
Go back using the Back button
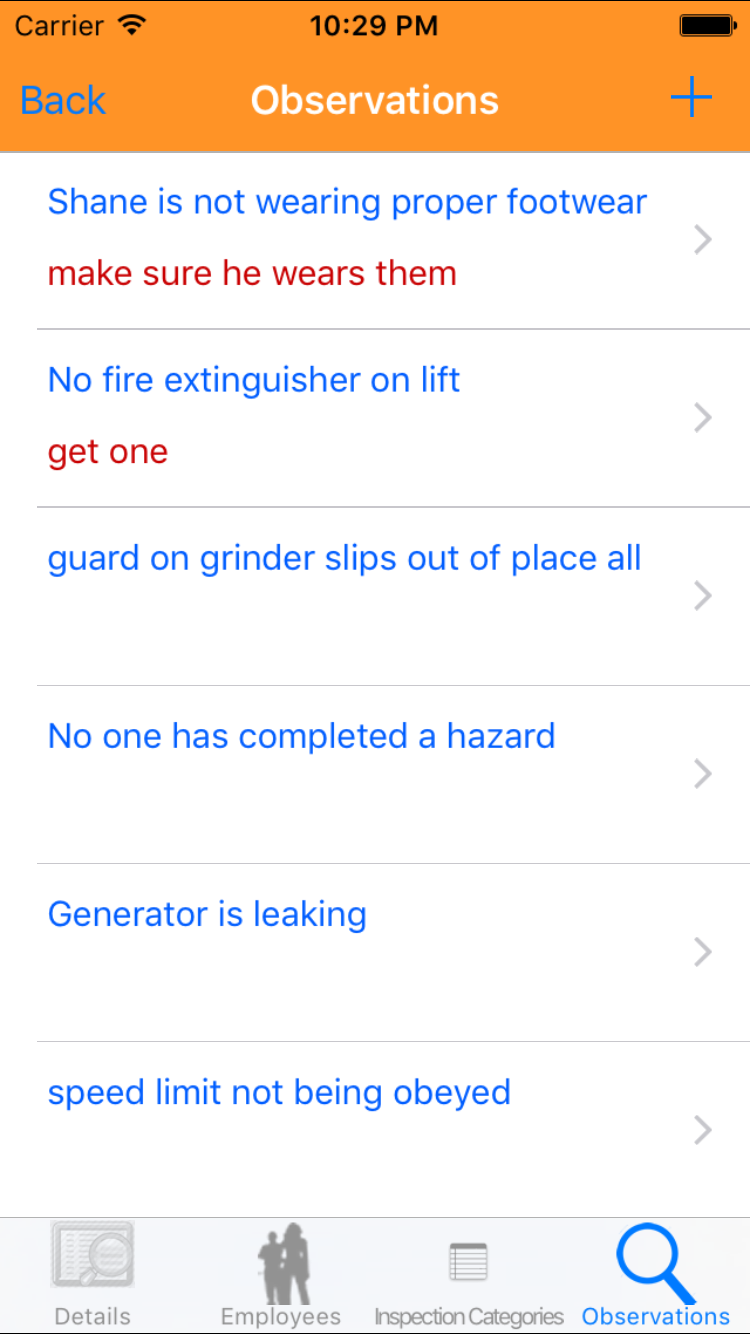point(63,101)
